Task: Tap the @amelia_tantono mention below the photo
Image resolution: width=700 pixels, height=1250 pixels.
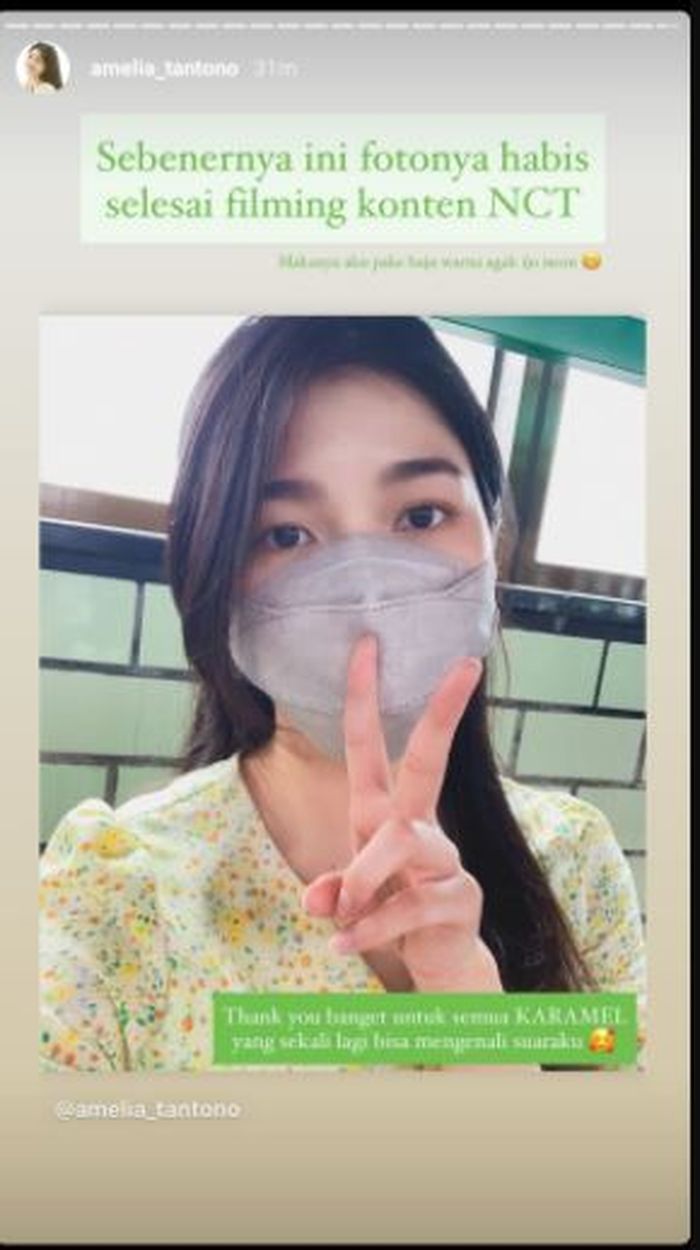Action: click(147, 1109)
